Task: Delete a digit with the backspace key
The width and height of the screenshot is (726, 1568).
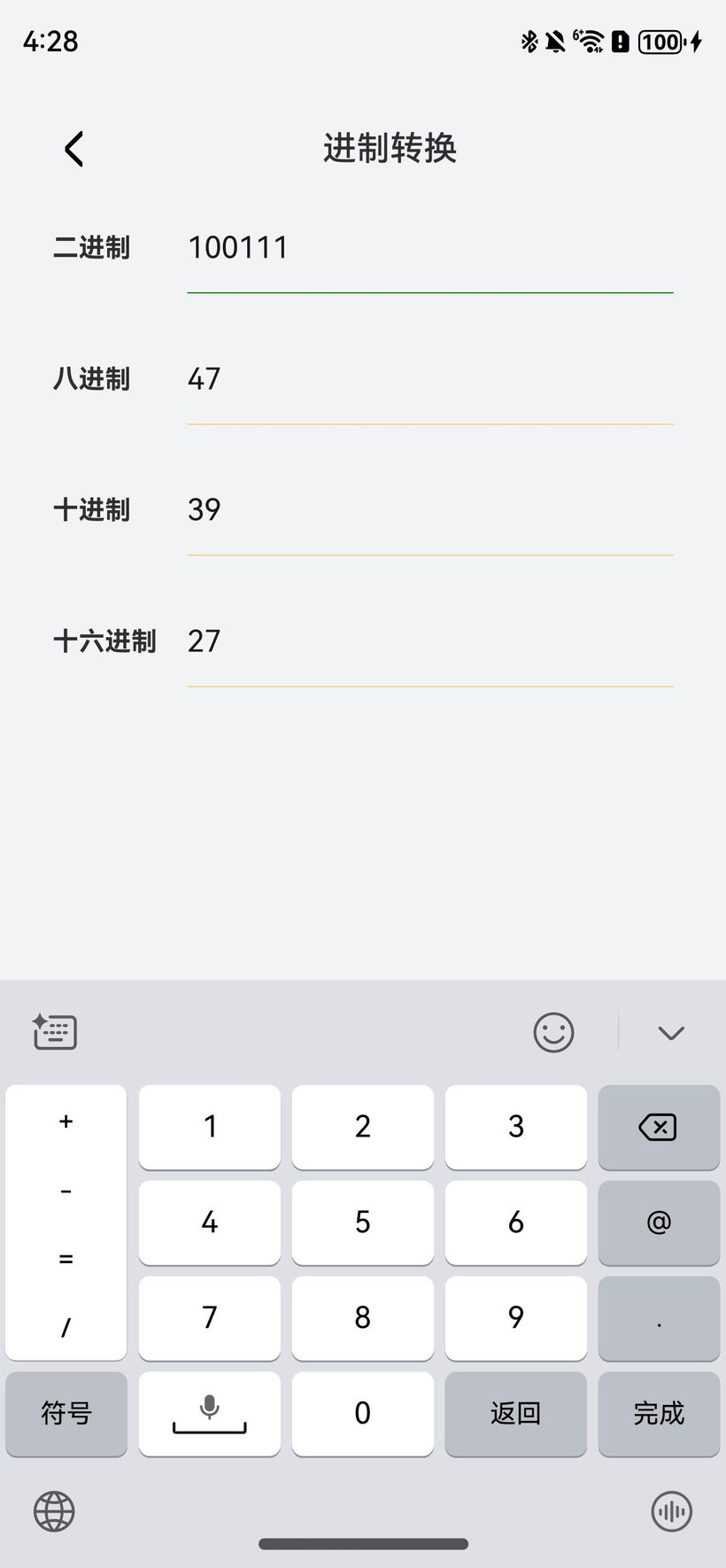Action: click(x=658, y=1127)
